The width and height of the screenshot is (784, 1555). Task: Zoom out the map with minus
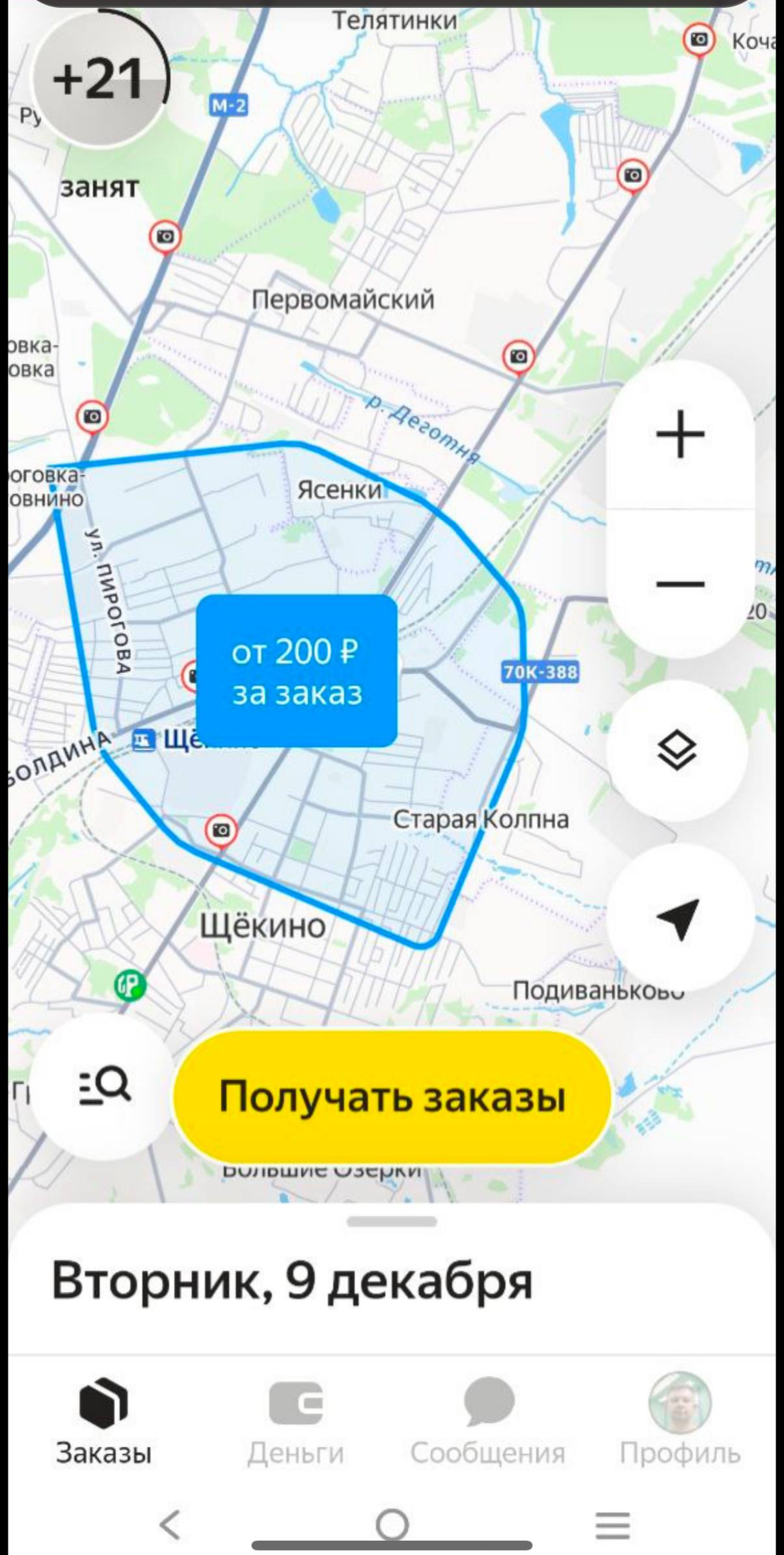coord(680,584)
